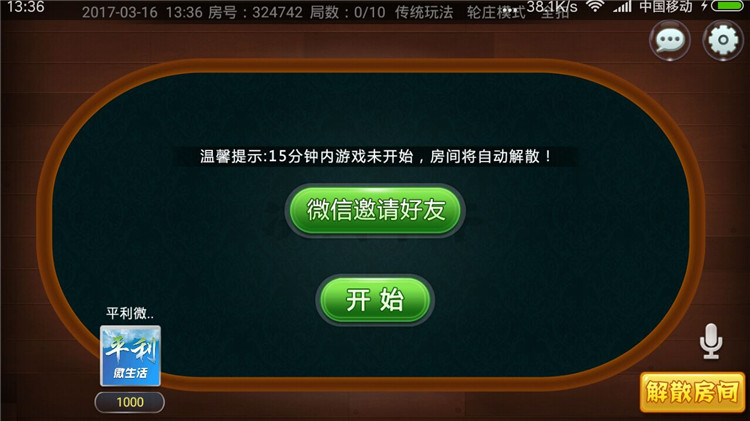This screenshot has width=750, height=421.
Task: Dismiss the room via 解散房间 button
Action: coord(692,393)
